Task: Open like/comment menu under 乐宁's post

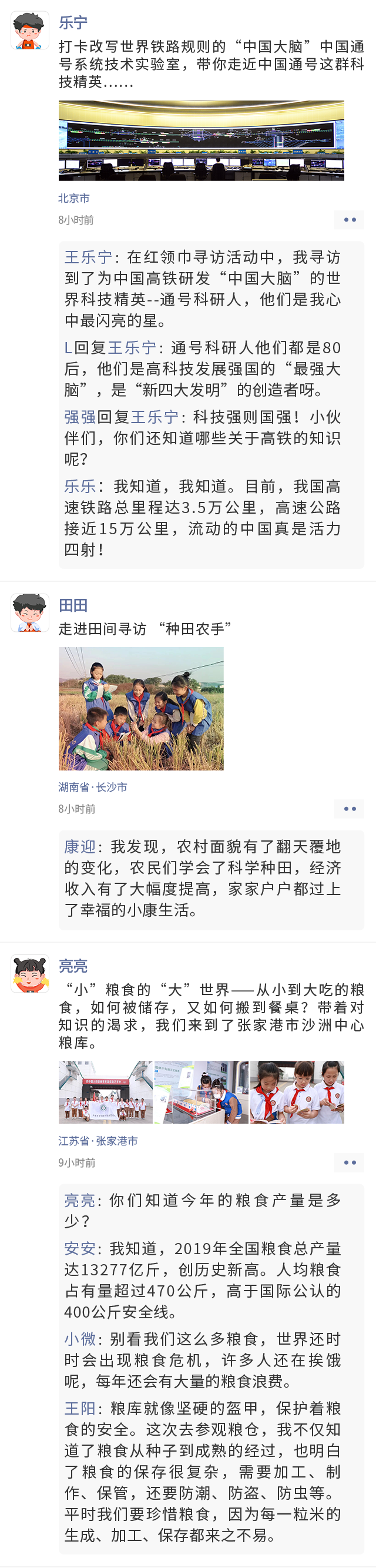Action: click(x=349, y=220)
